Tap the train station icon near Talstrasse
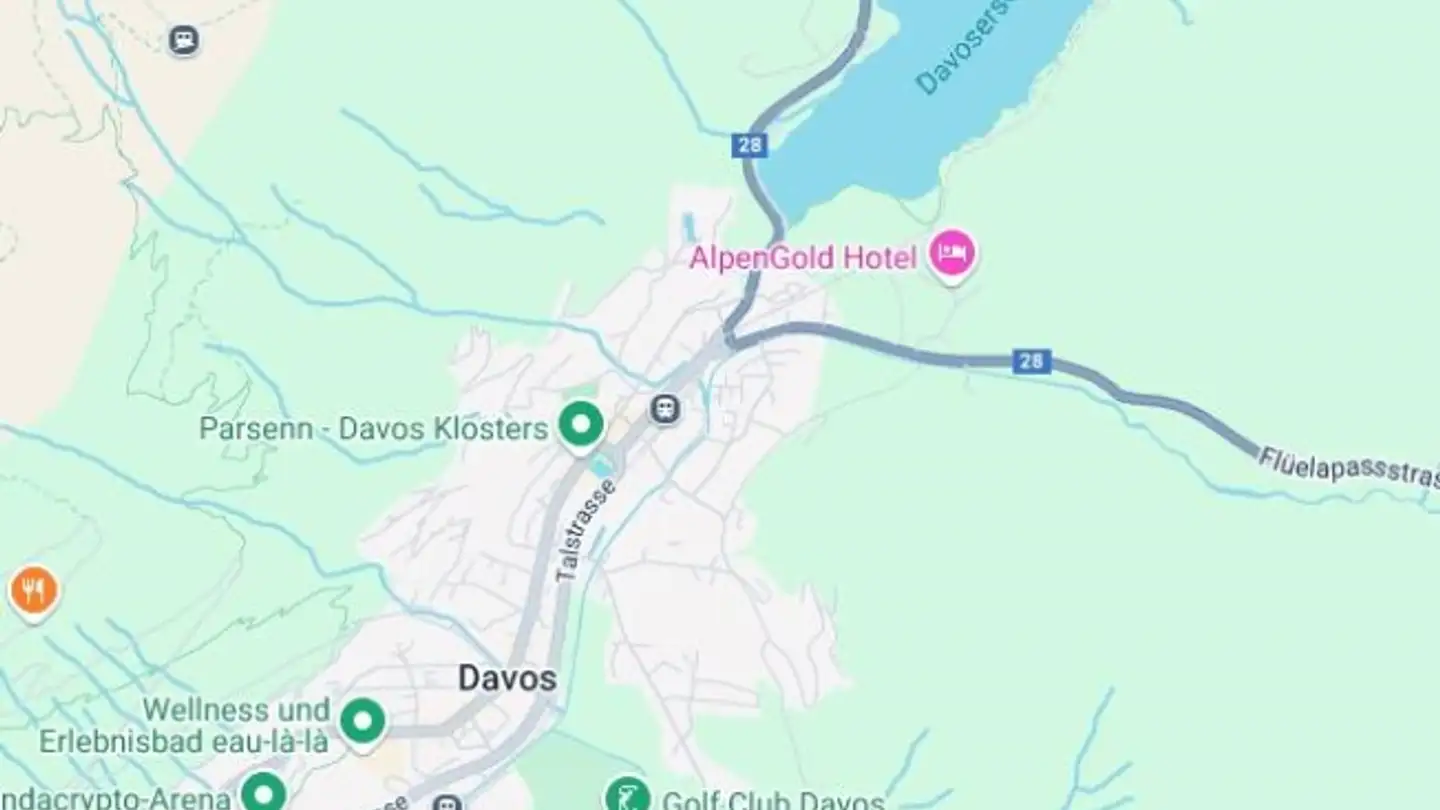The height and width of the screenshot is (810, 1440). (664, 408)
